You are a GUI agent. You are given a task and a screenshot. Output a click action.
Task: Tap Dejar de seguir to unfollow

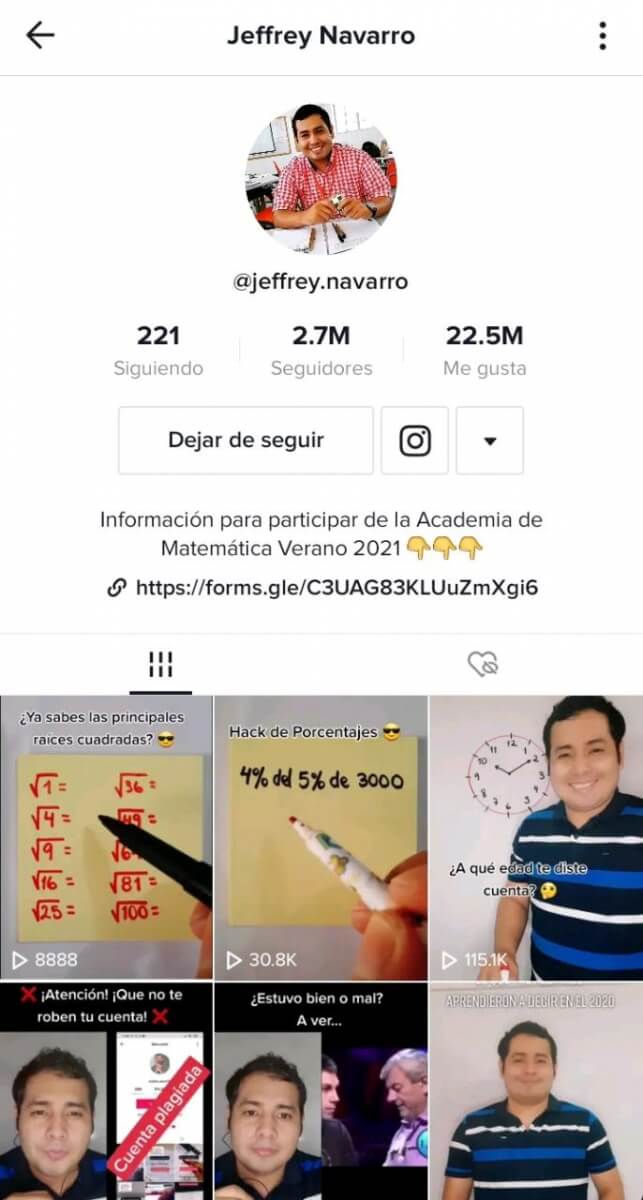pos(245,440)
